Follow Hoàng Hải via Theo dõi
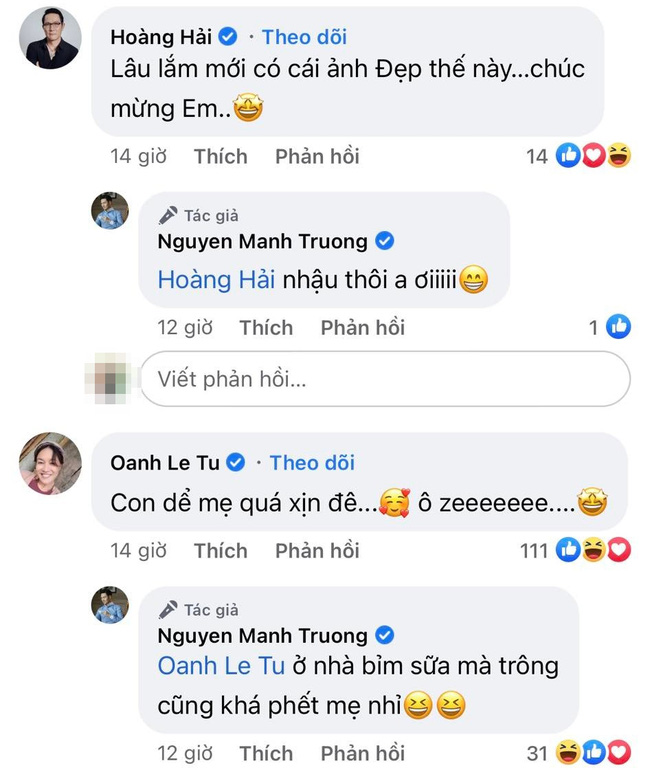This screenshot has width=650, height=770. point(302,37)
